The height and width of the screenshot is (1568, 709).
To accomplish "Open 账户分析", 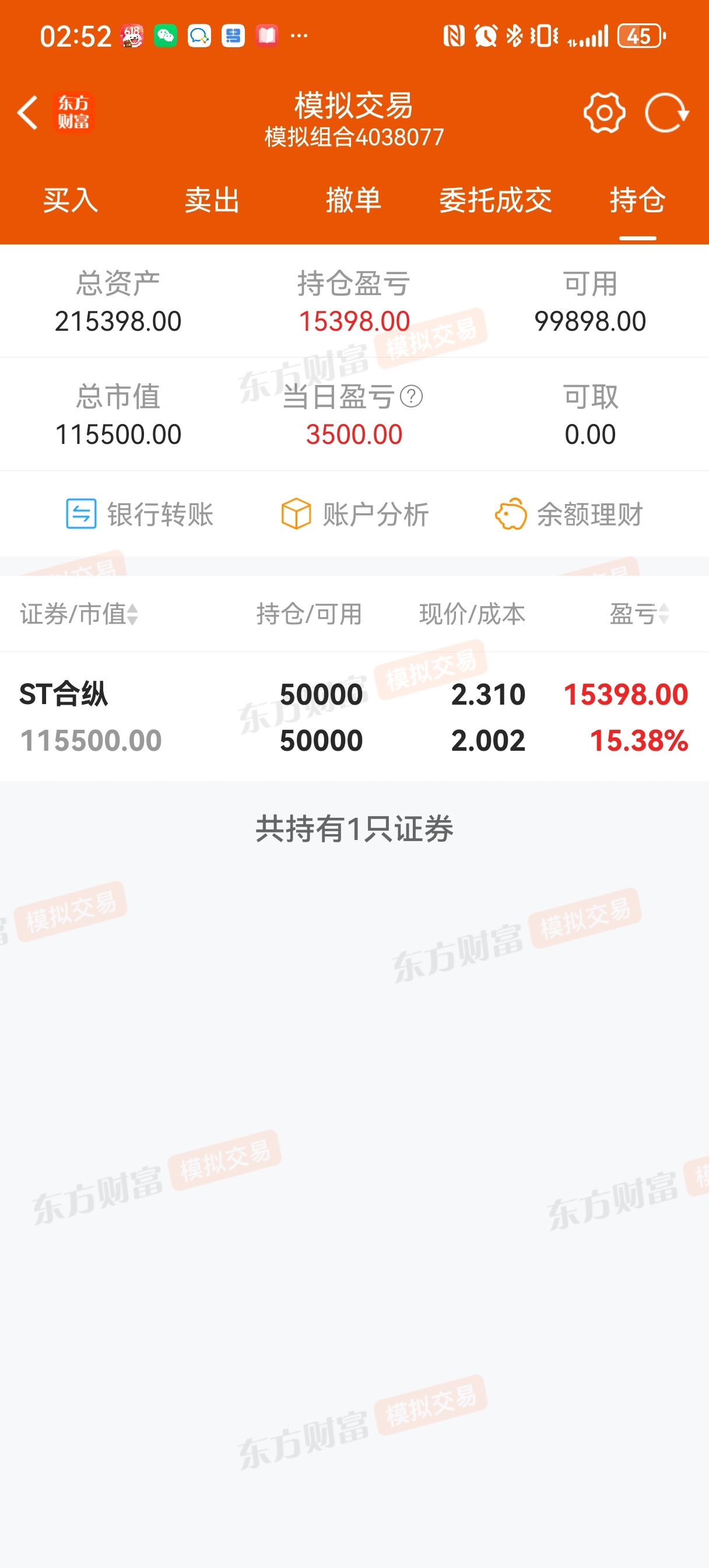I will point(355,514).
